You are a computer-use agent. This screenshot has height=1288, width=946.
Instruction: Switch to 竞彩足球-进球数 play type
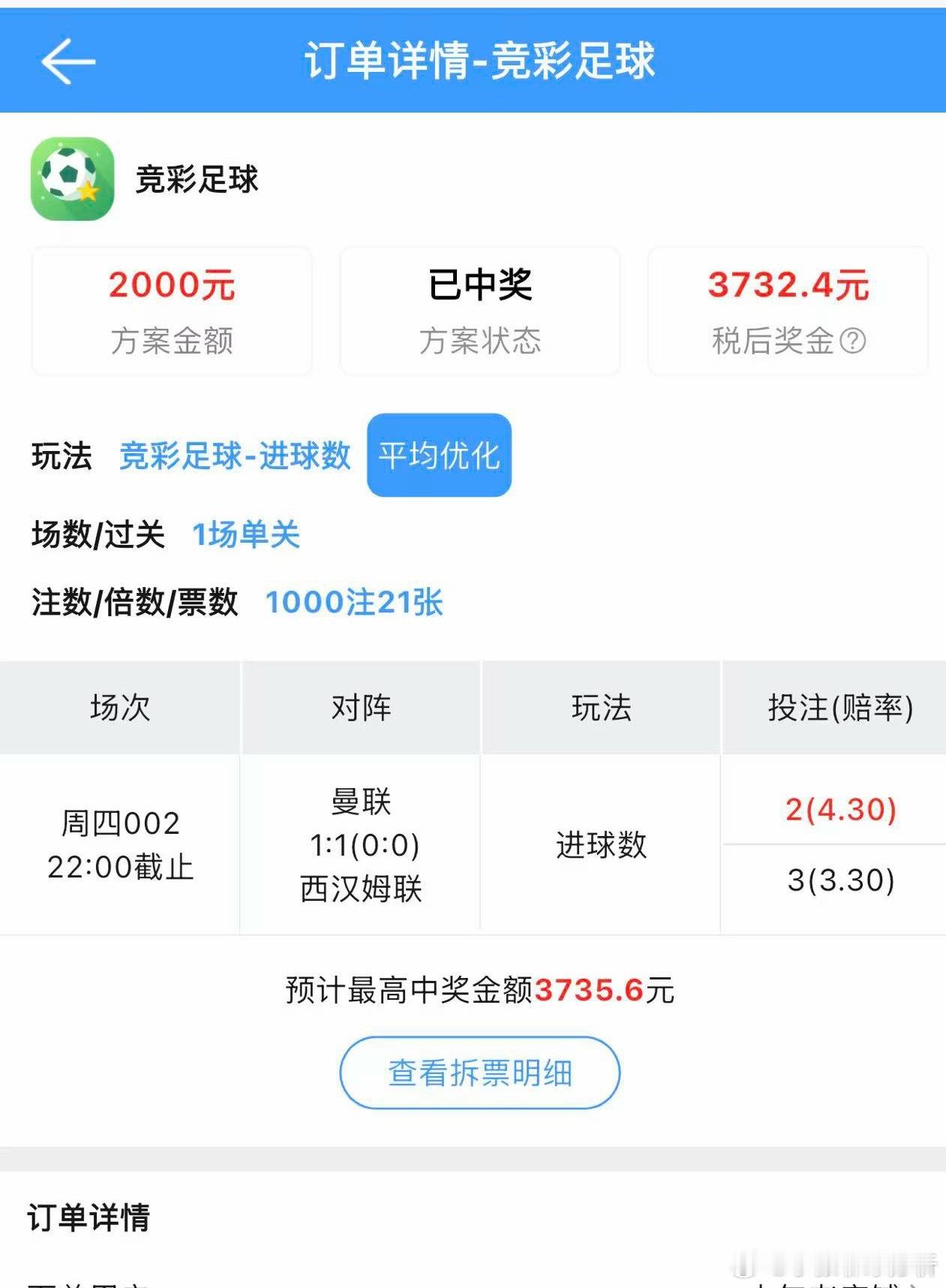233,456
